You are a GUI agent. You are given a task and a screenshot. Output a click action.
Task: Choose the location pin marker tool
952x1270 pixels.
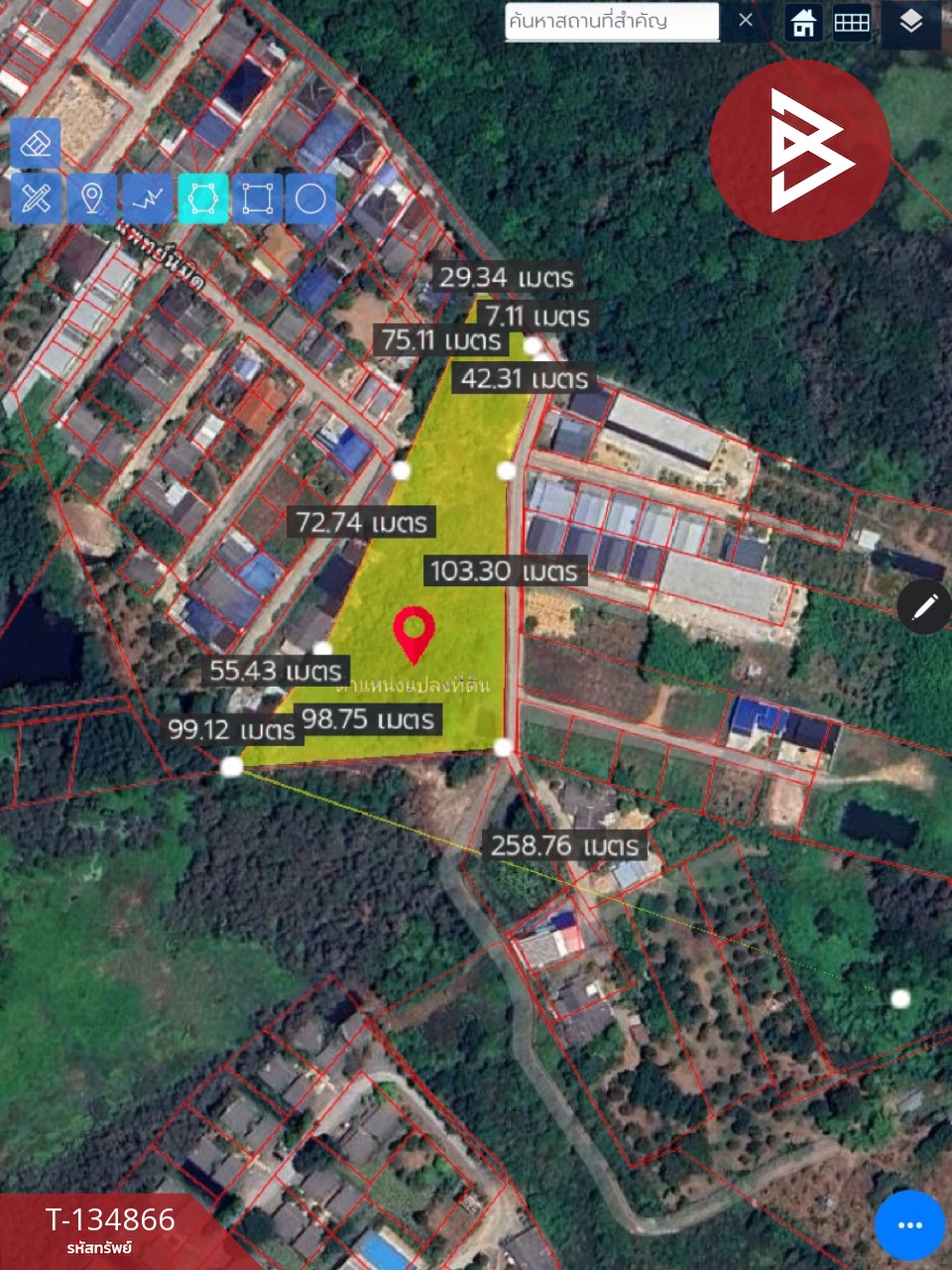(x=92, y=198)
